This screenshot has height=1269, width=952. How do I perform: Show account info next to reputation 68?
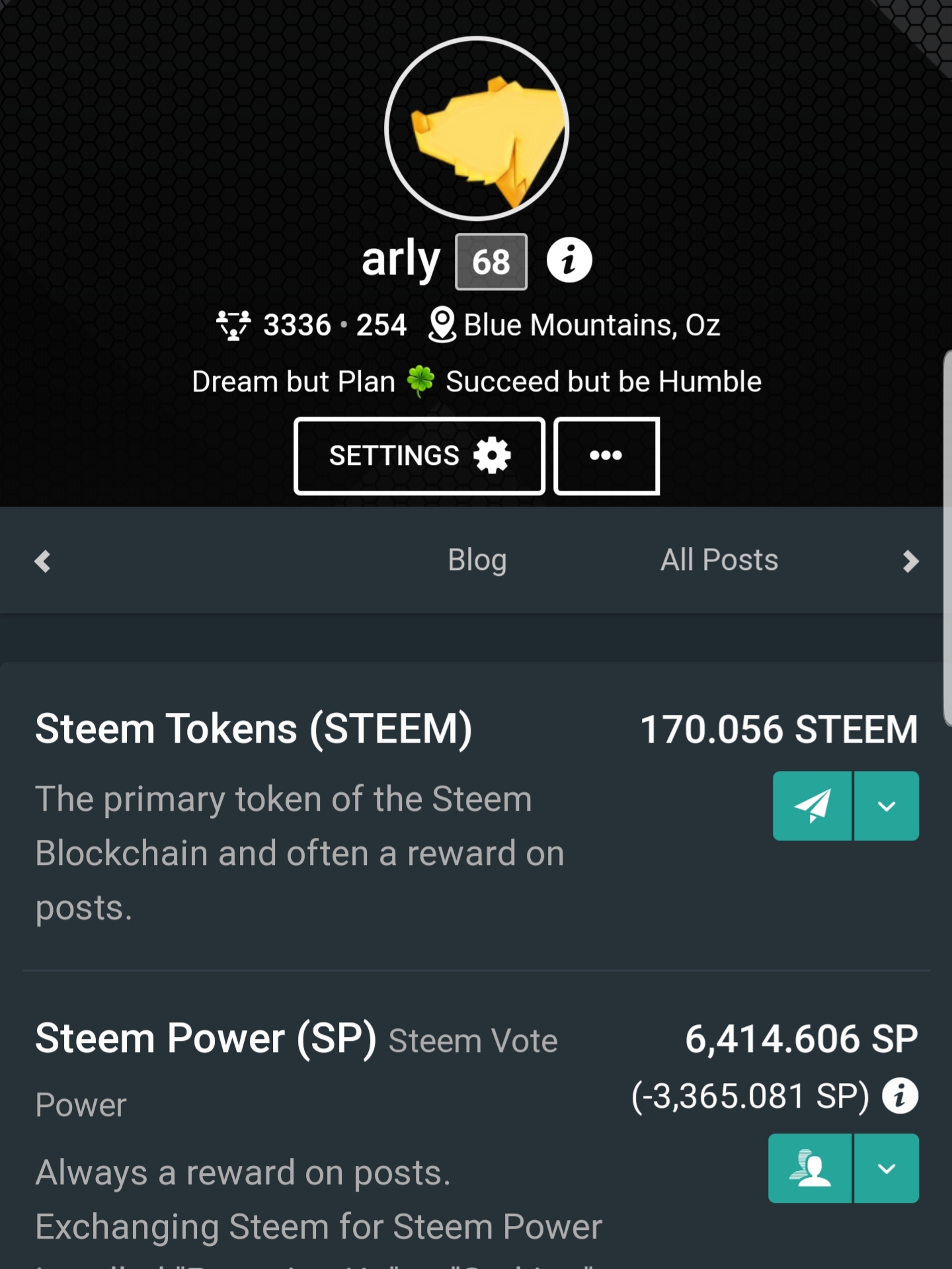[x=569, y=260]
